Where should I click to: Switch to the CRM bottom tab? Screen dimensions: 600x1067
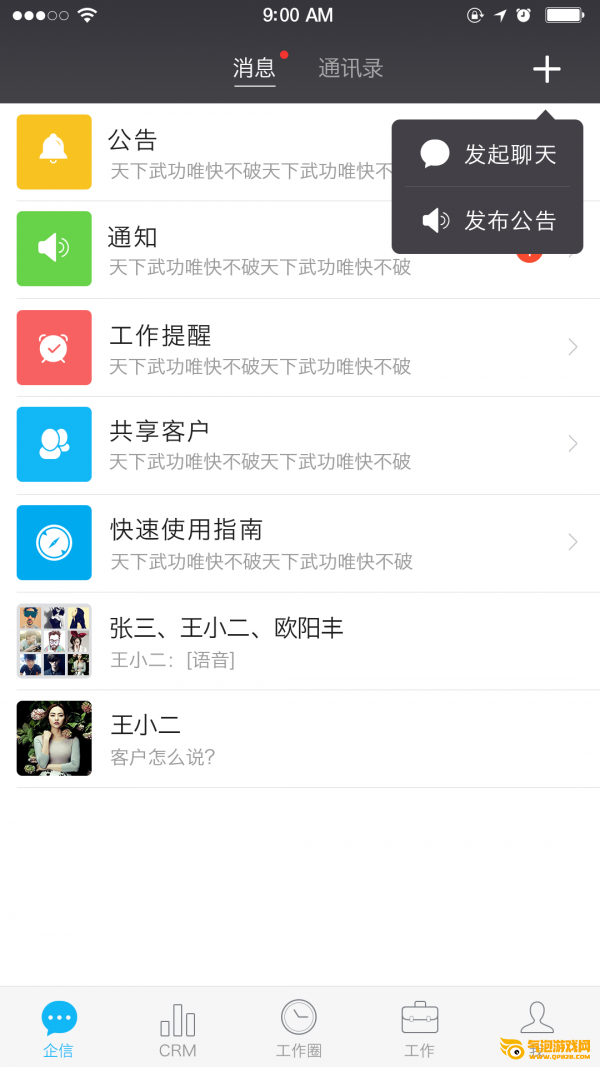(178, 1028)
